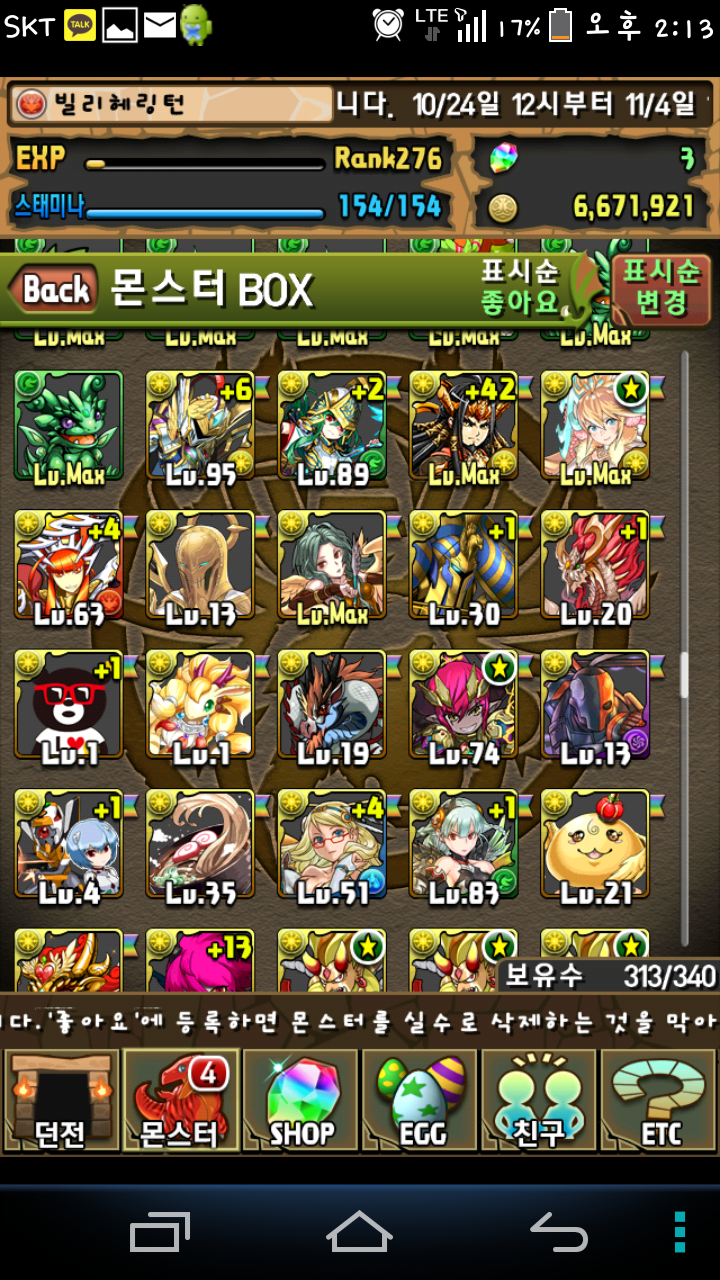Image resolution: width=720 pixels, height=1280 pixels.
Task: Select the Lv.95 +6 monster
Action: 201,427
